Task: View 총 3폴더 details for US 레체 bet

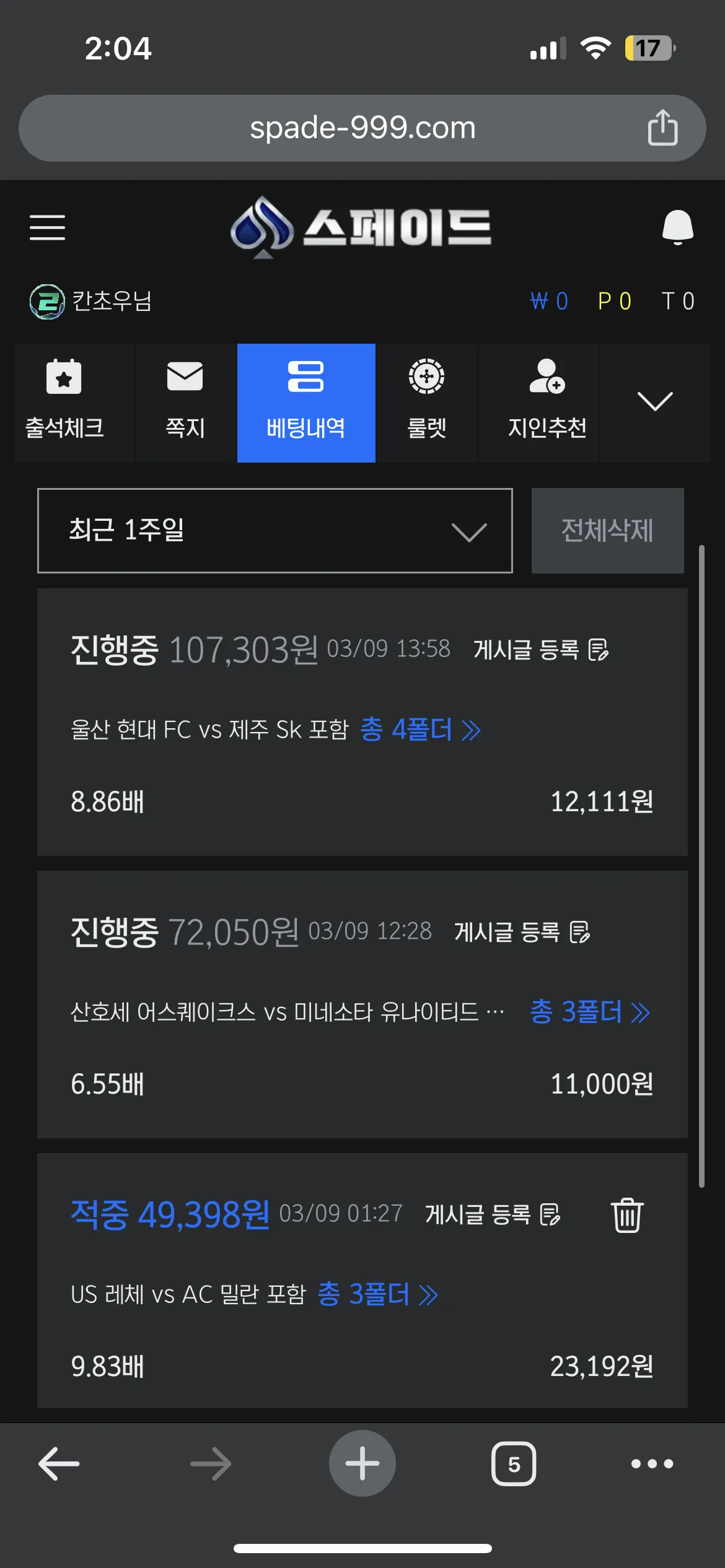Action: click(x=377, y=1294)
